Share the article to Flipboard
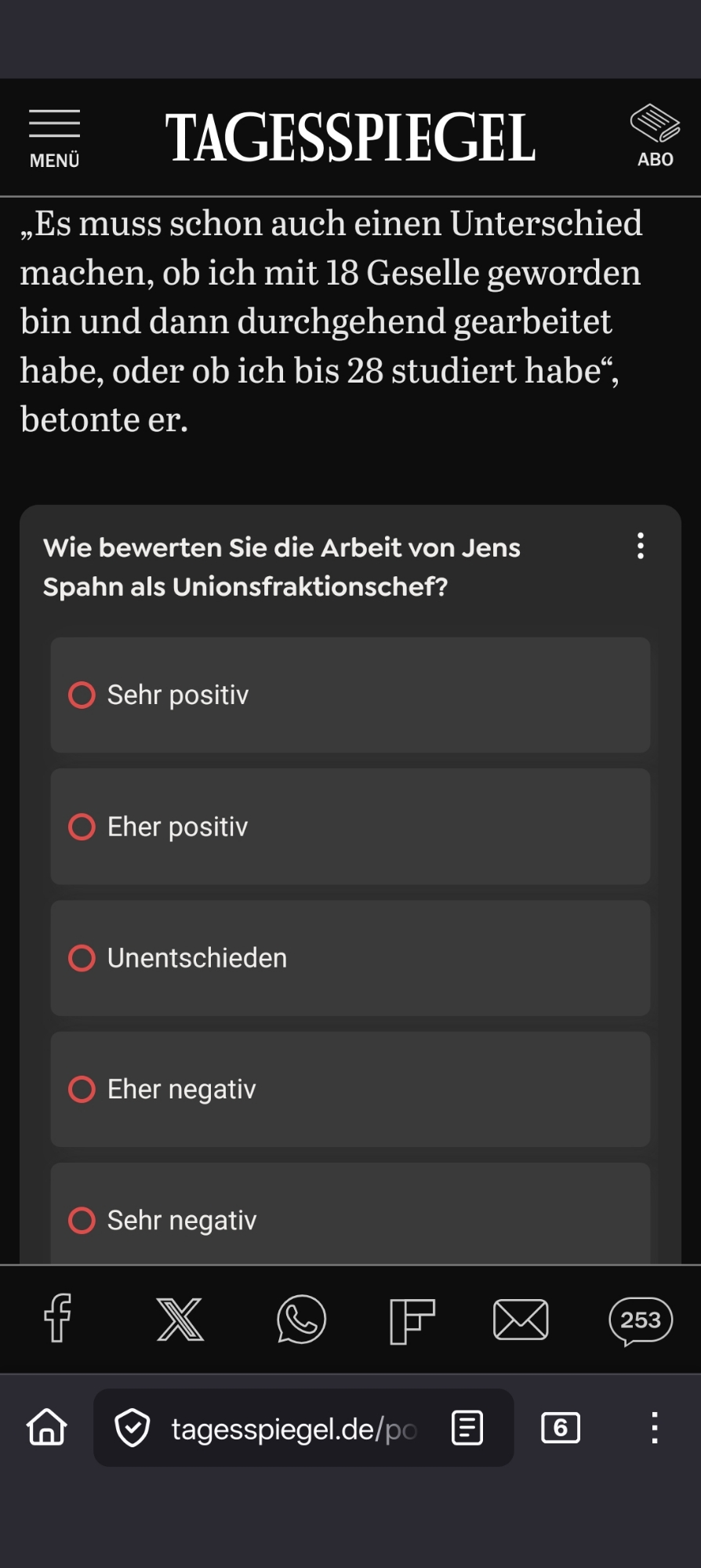 point(412,1320)
